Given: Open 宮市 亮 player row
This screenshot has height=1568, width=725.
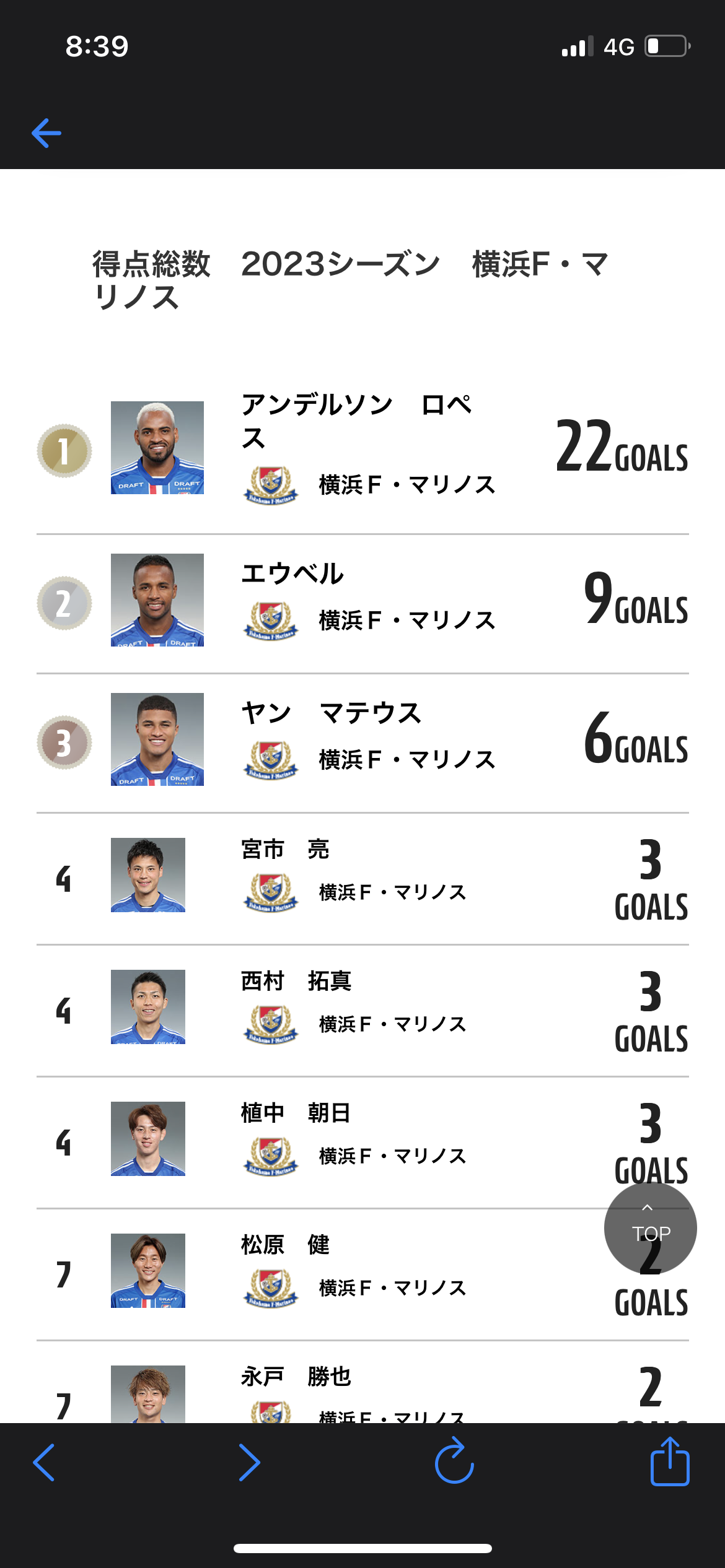Looking at the screenshot, I should (x=362, y=875).
